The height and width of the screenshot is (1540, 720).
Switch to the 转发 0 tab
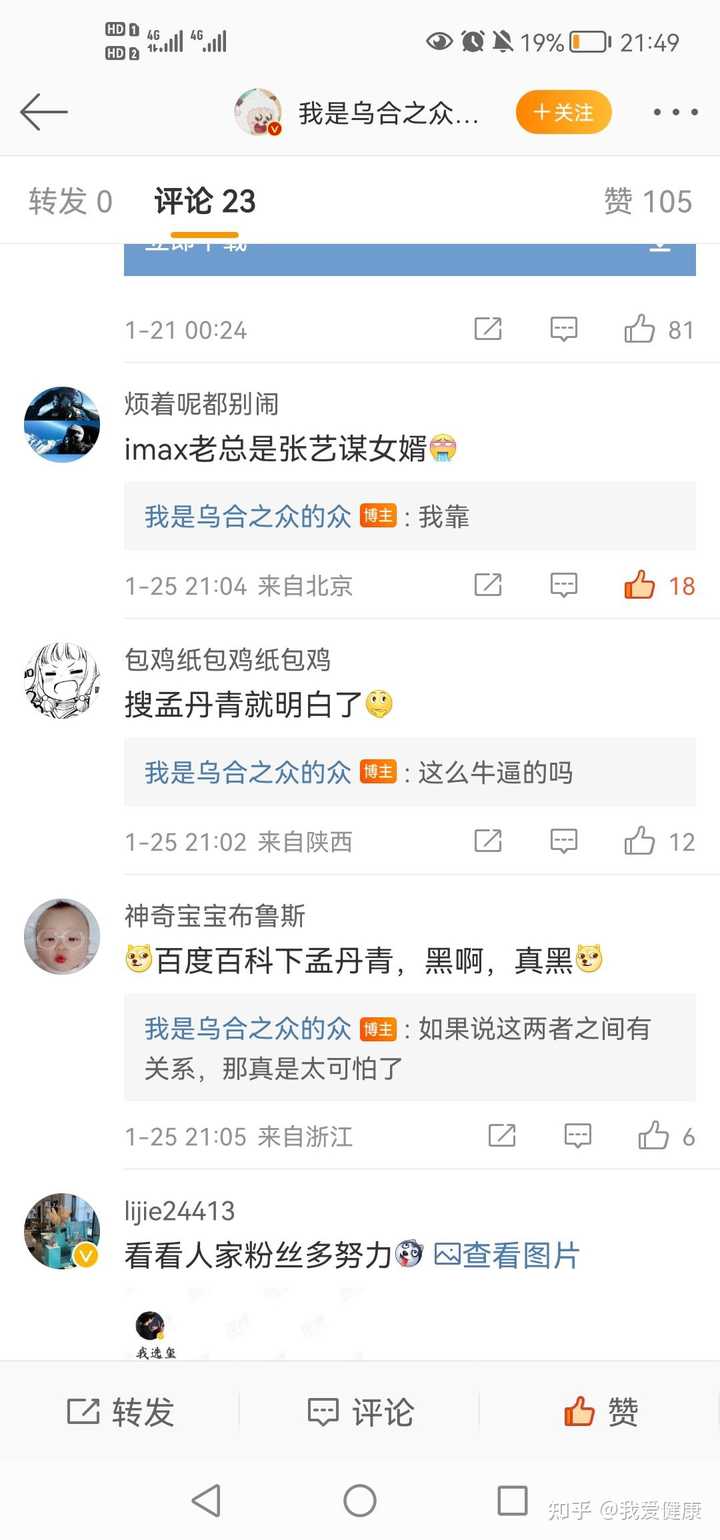70,201
